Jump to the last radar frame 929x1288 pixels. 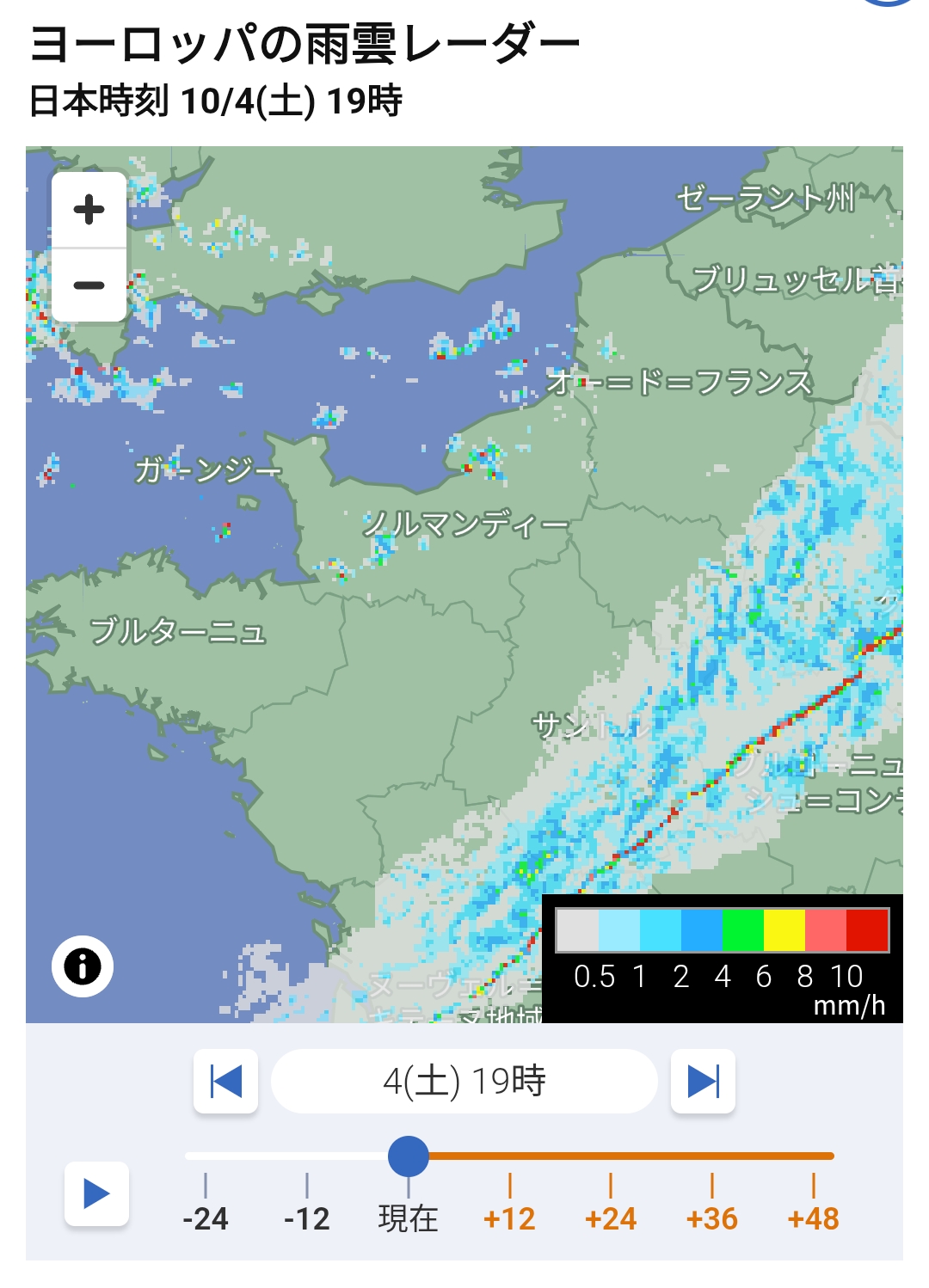[x=703, y=1081]
